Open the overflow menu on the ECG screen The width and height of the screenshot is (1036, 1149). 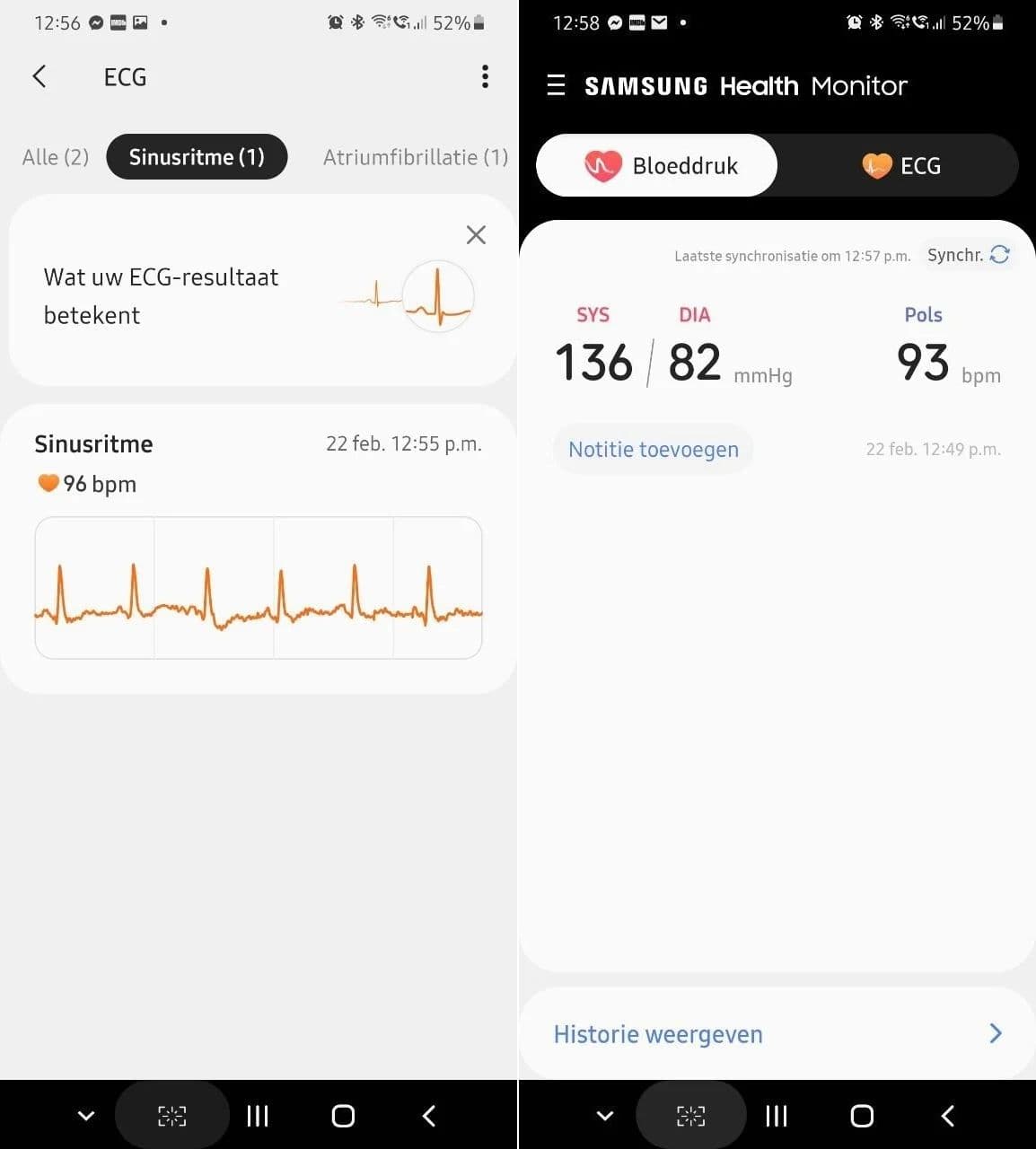(x=485, y=76)
